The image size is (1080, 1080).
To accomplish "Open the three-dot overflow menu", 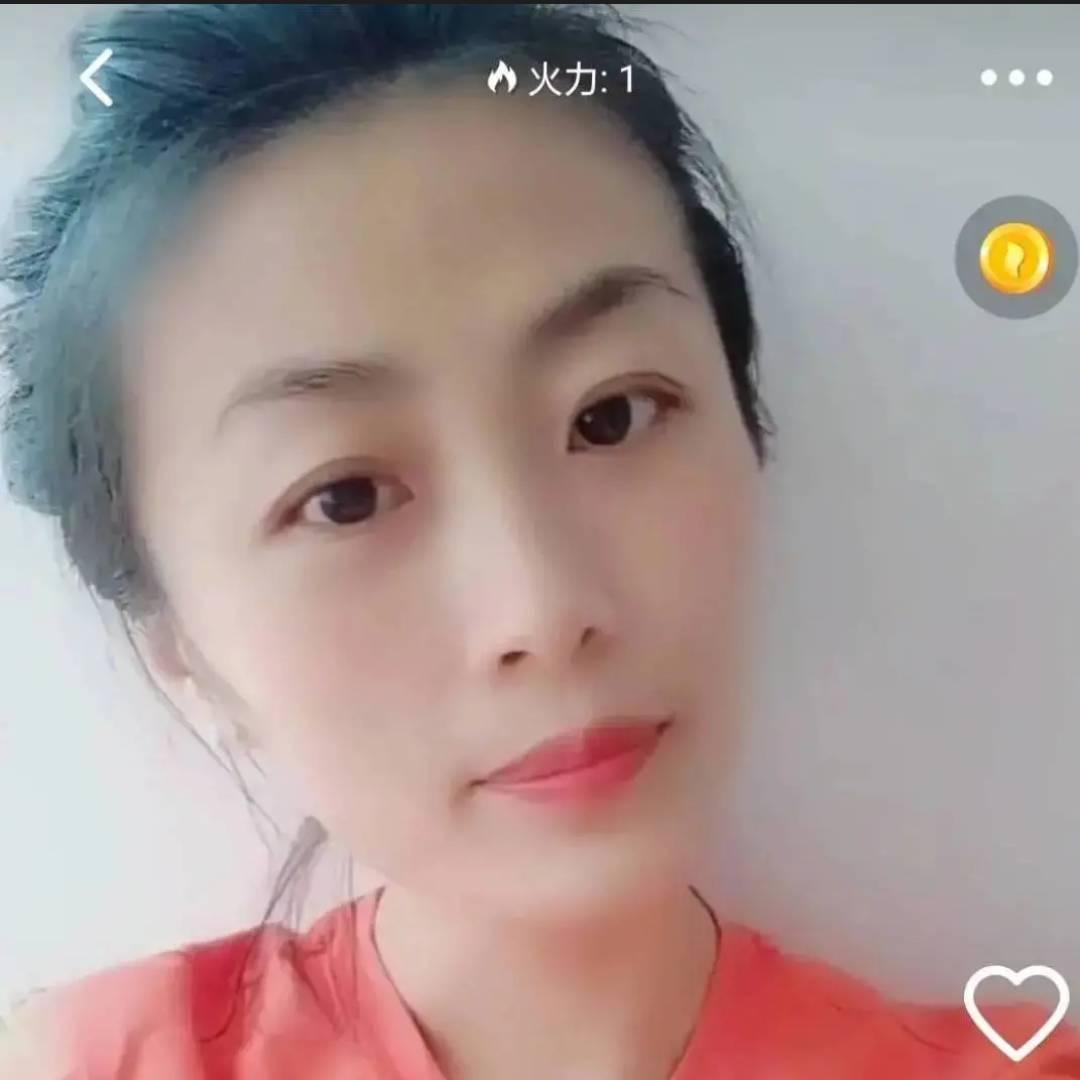I will pyautogui.click(x=1016, y=78).
